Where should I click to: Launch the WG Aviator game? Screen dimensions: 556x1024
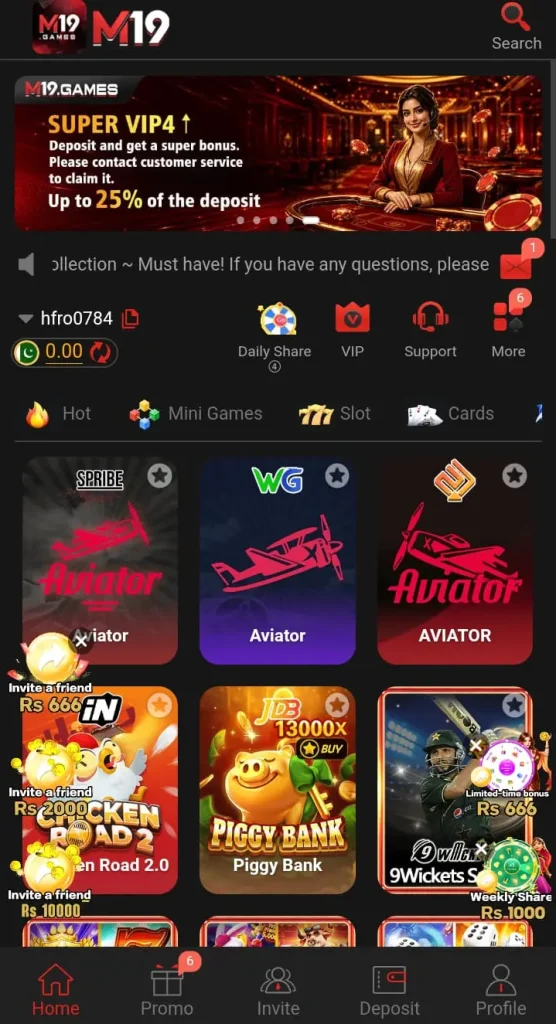click(278, 560)
